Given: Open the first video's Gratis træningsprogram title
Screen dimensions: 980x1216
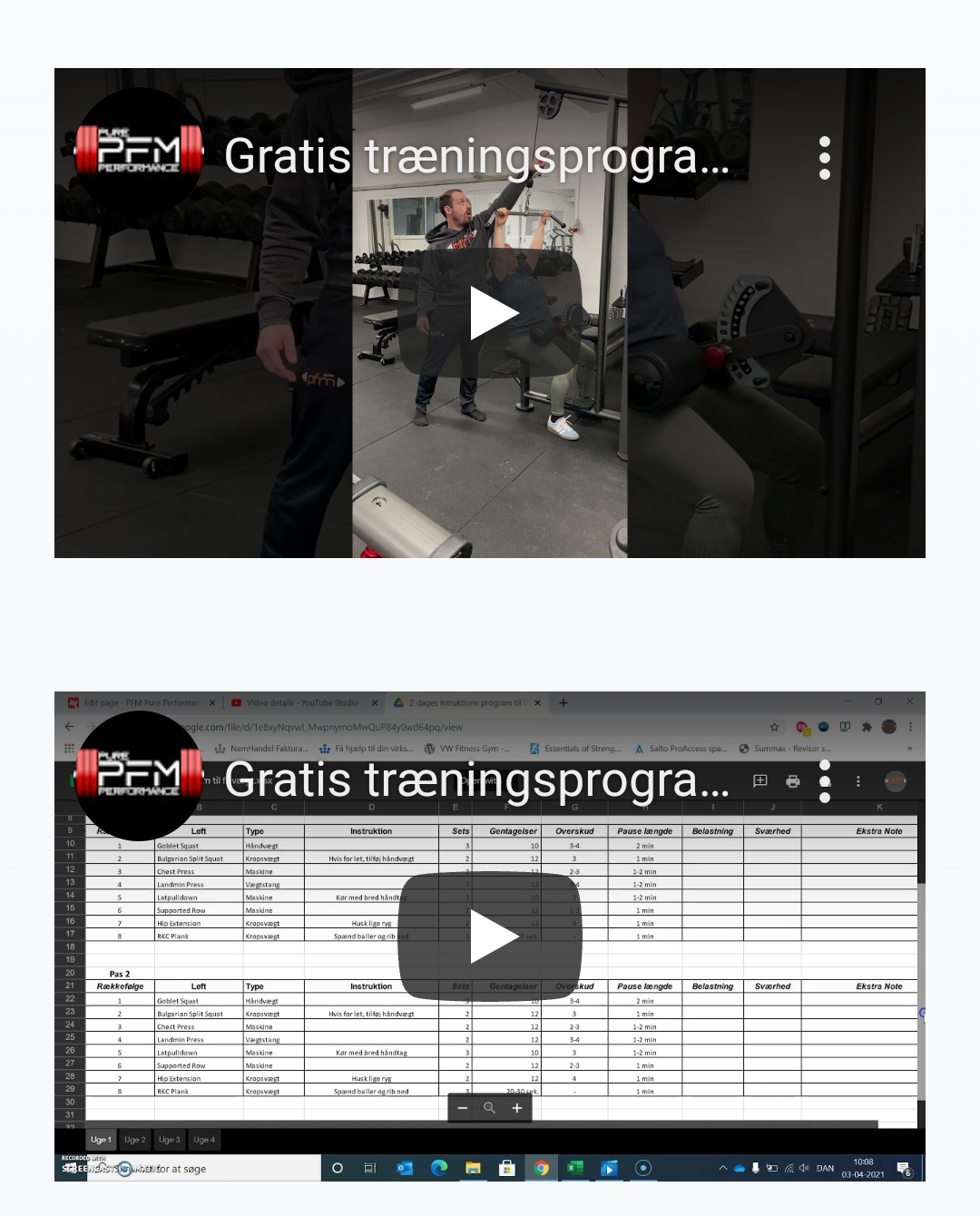Looking at the screenshot, I should coord(476,156).
